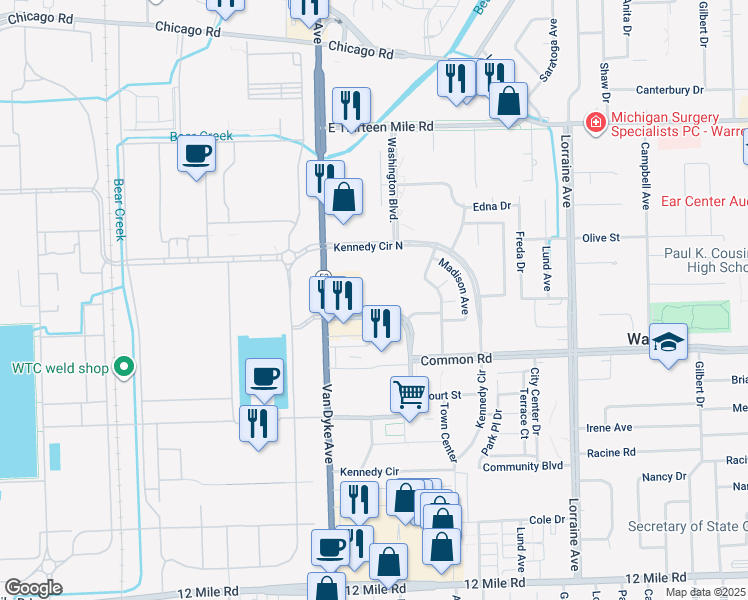
Task: Tap the restaurant marker just below the pond
Action: point(259,428)
